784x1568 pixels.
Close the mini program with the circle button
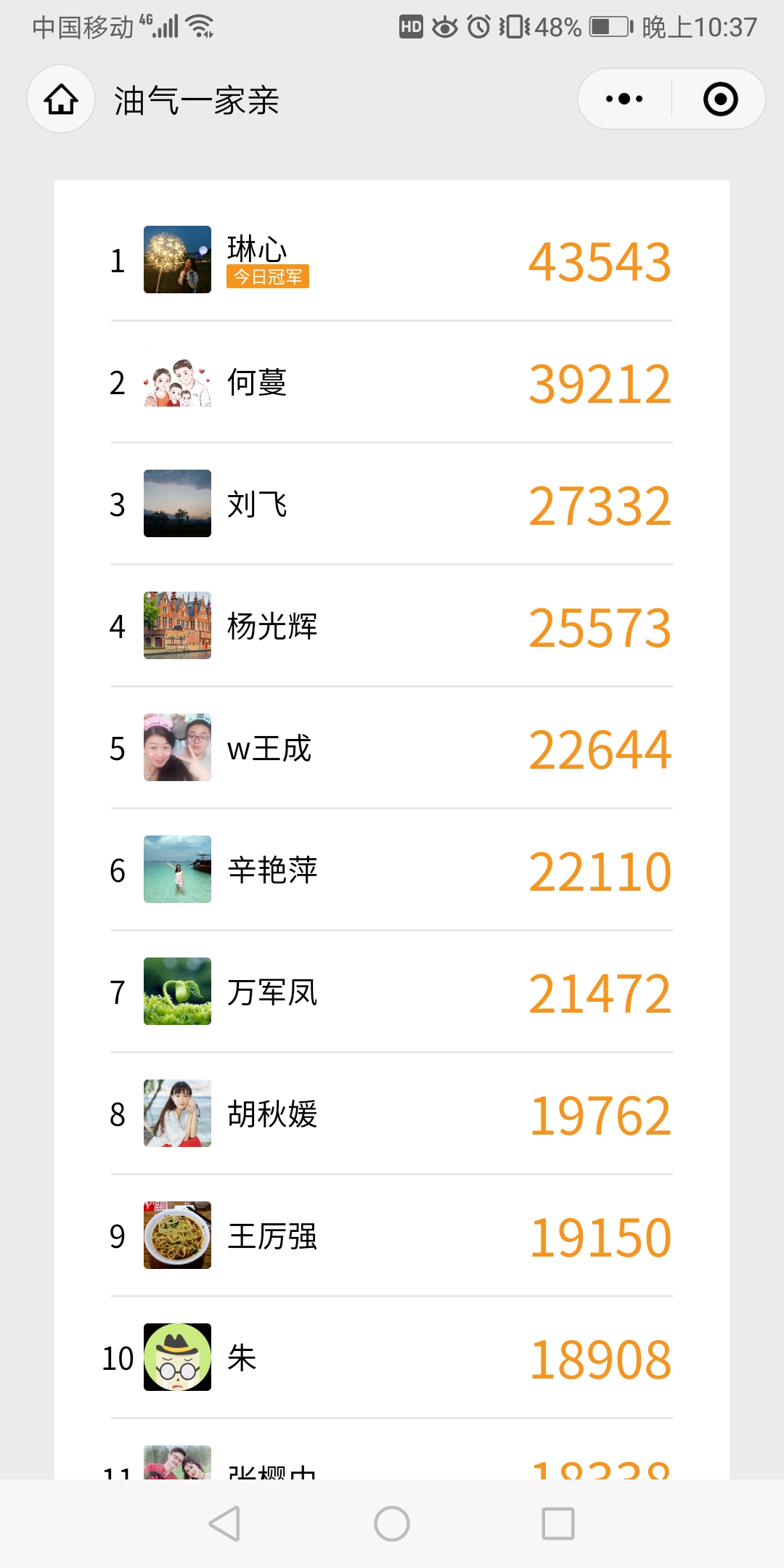click(720, 99)
